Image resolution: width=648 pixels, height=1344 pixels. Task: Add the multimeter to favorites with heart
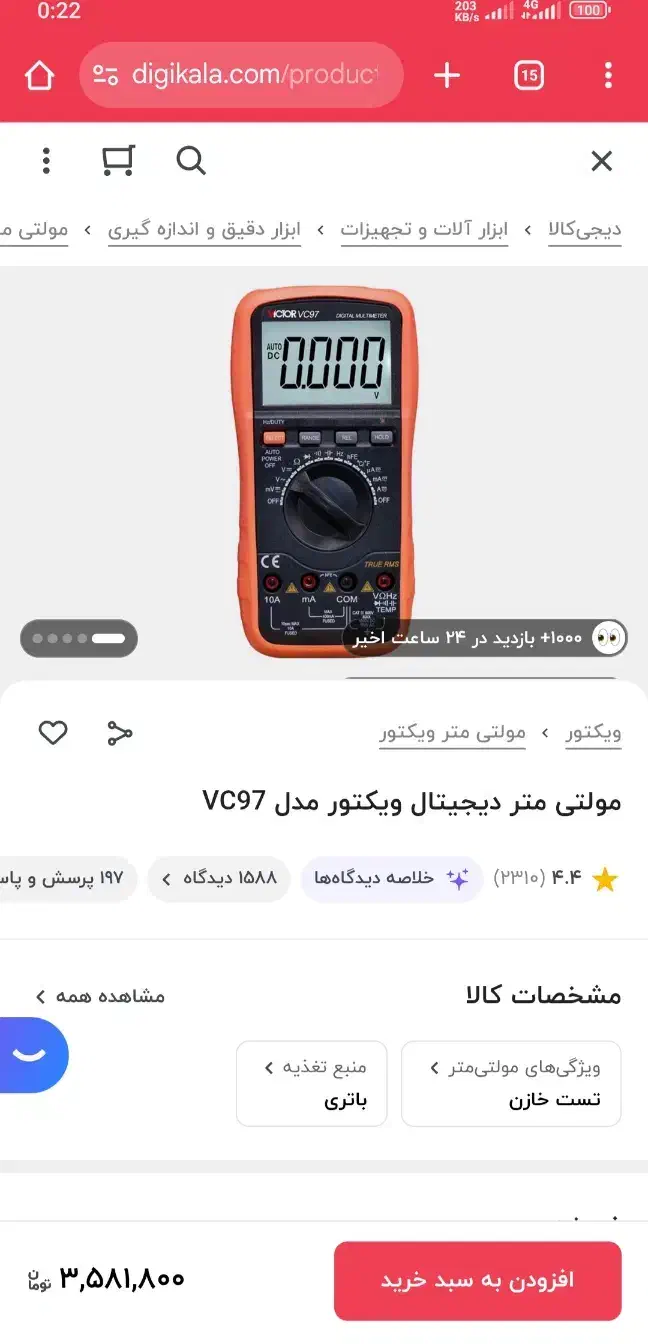[x=53, y=733]
